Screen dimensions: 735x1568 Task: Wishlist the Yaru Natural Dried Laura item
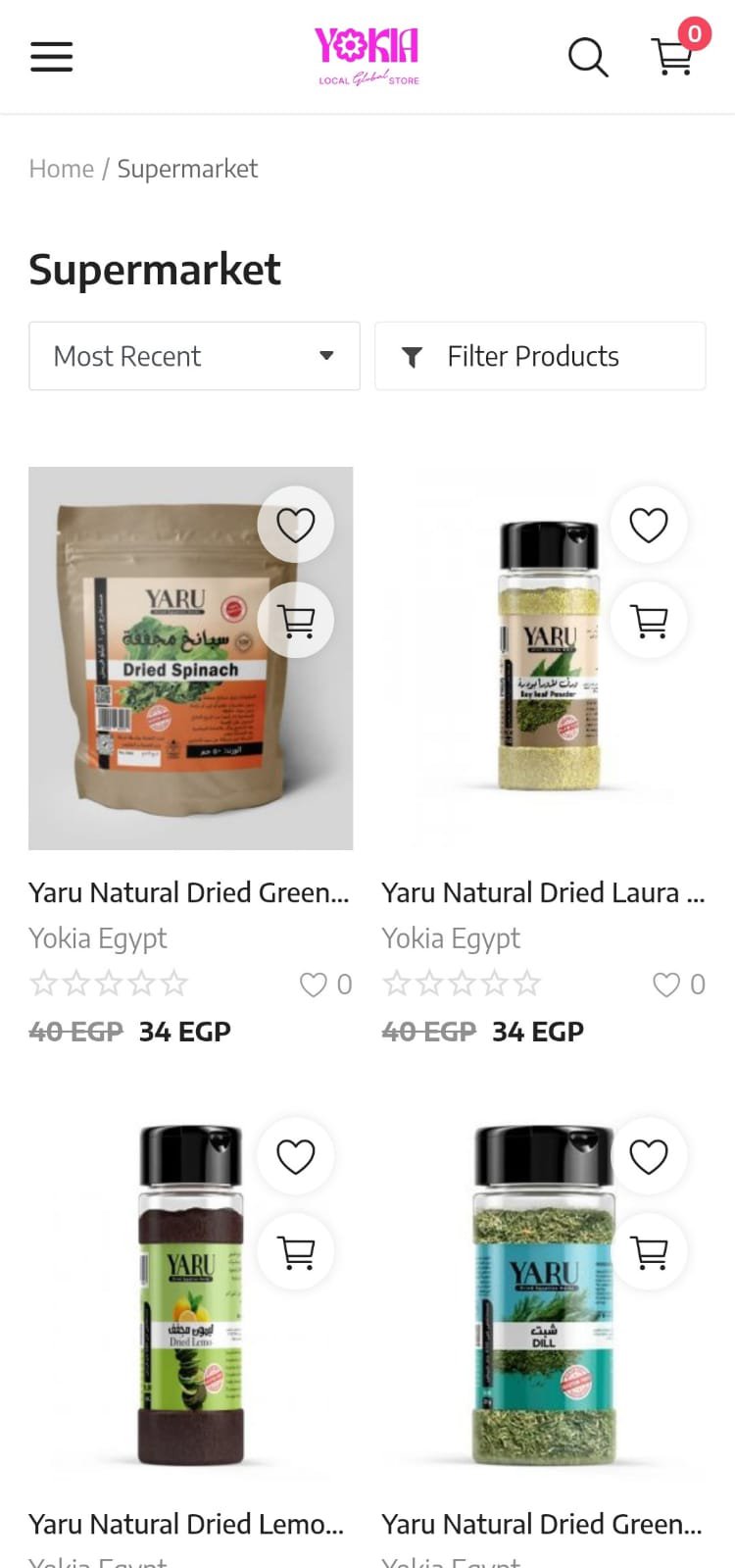649,525
